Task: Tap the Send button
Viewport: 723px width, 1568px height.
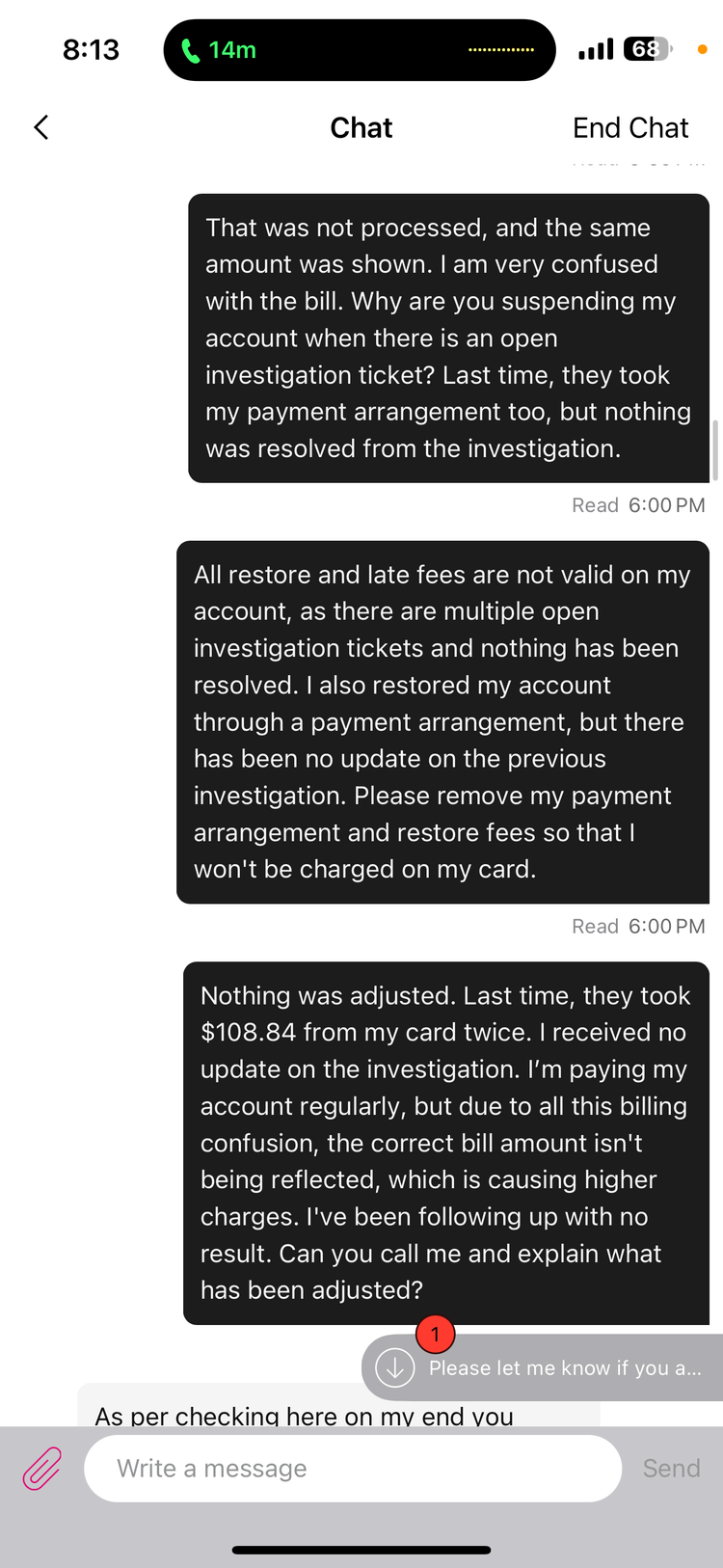Action: coord(671,1469)
